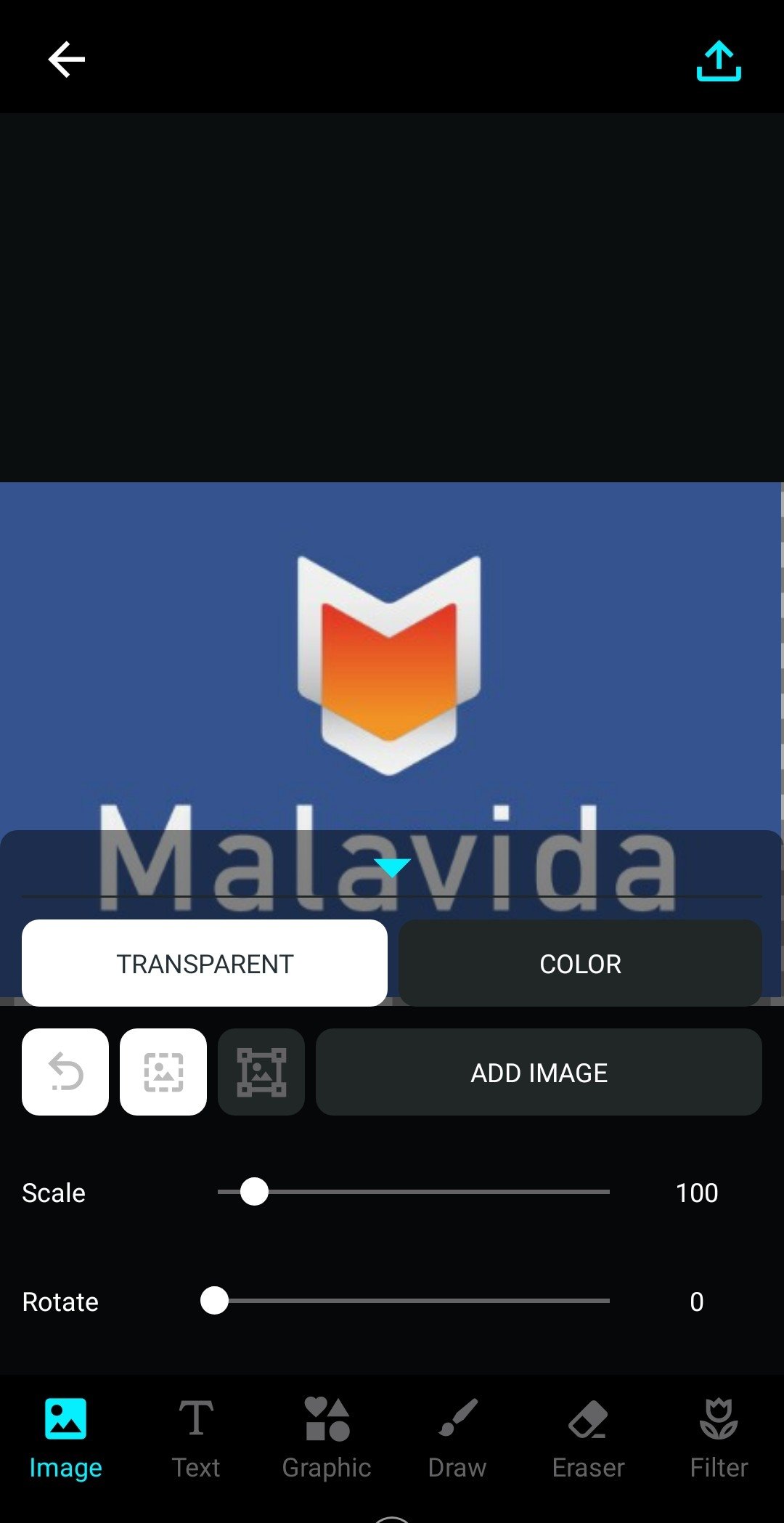Tap the dashed-frame image select icon

click(x=163, y=1072)
